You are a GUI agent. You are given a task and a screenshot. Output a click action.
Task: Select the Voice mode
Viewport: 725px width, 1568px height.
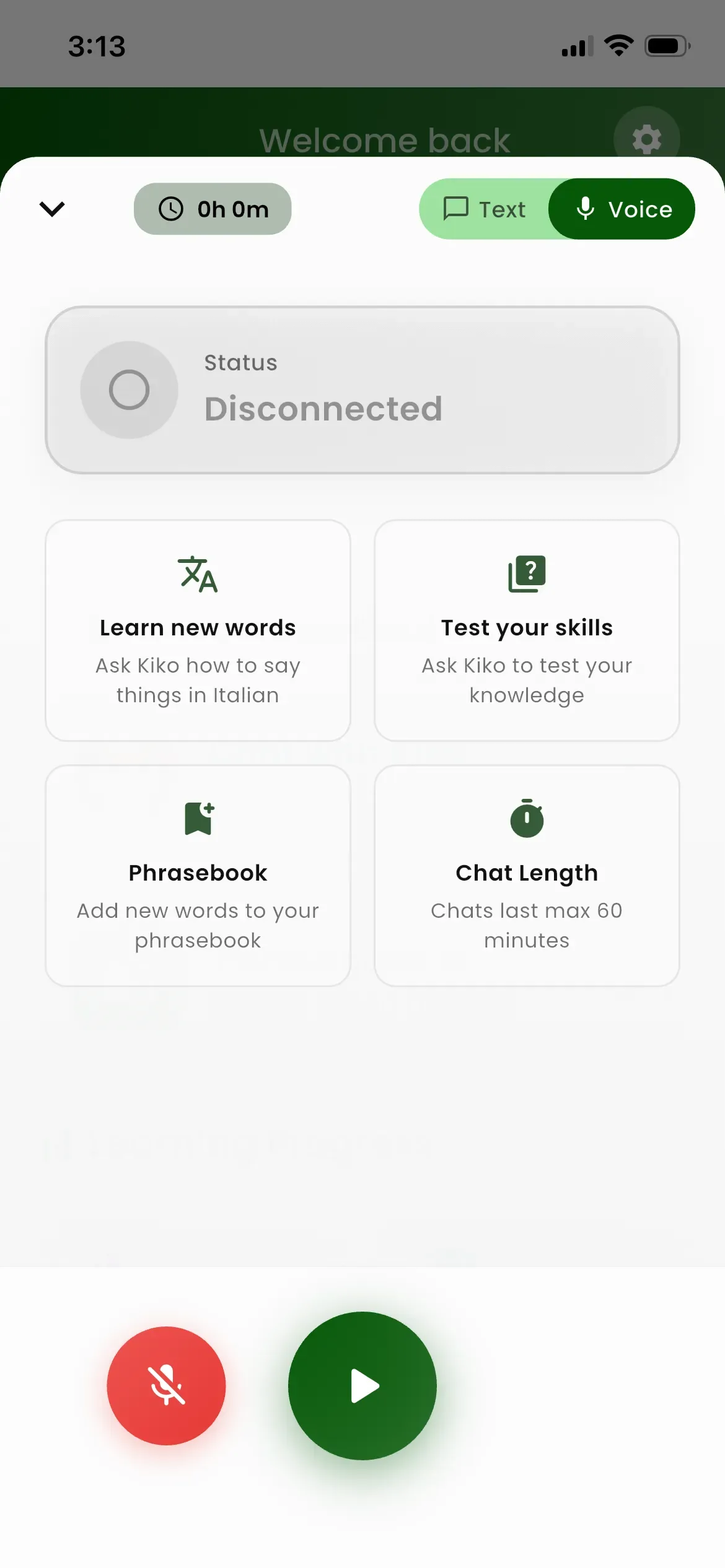[x=623, y=209]
